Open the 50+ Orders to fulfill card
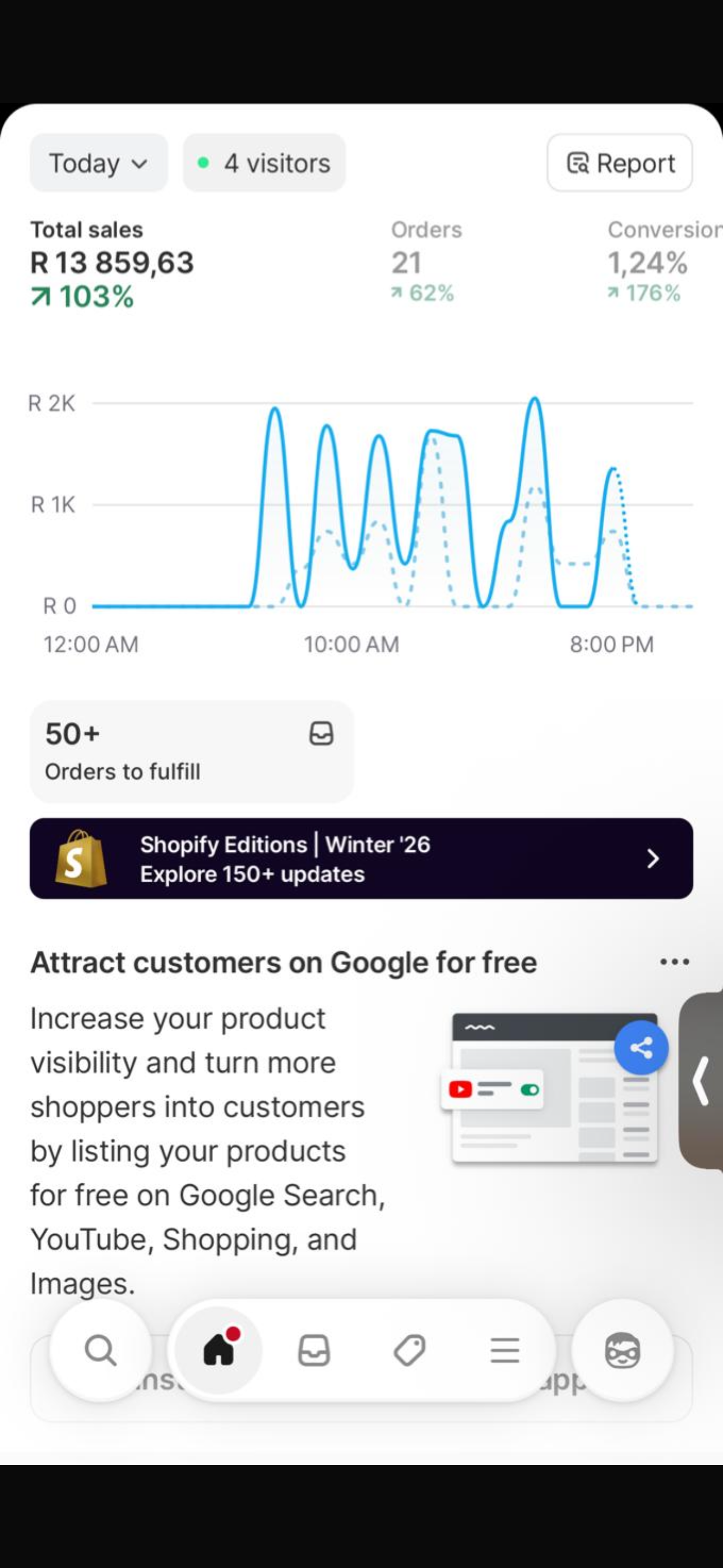The width and height of the screenshot is (723, 1568). pyautogui.click(x=192, y=751)
